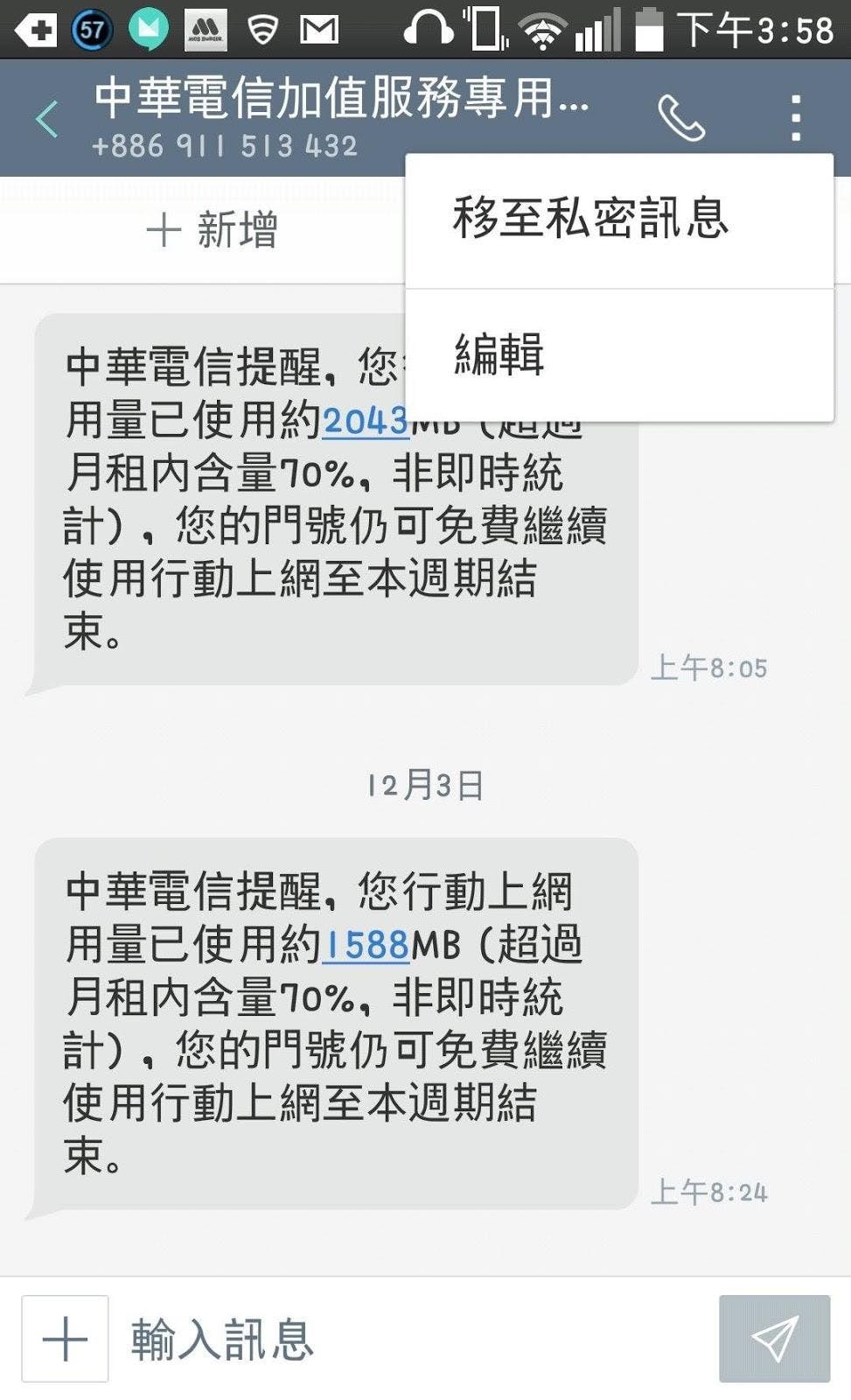The image size is (851, 1400).
Task: Tap the 新增 add button
Action: coord(212,231)
